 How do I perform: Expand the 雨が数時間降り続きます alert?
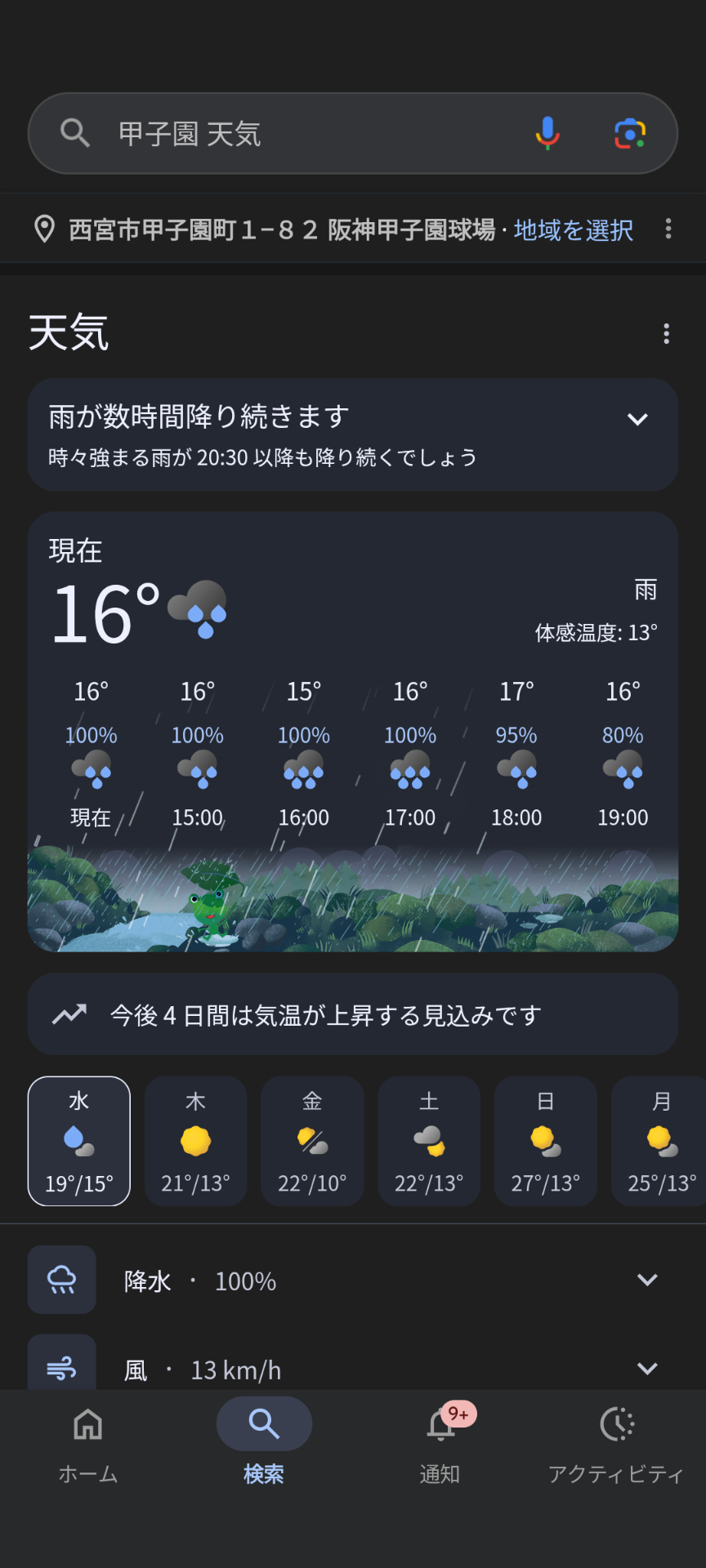pos(637,420)
